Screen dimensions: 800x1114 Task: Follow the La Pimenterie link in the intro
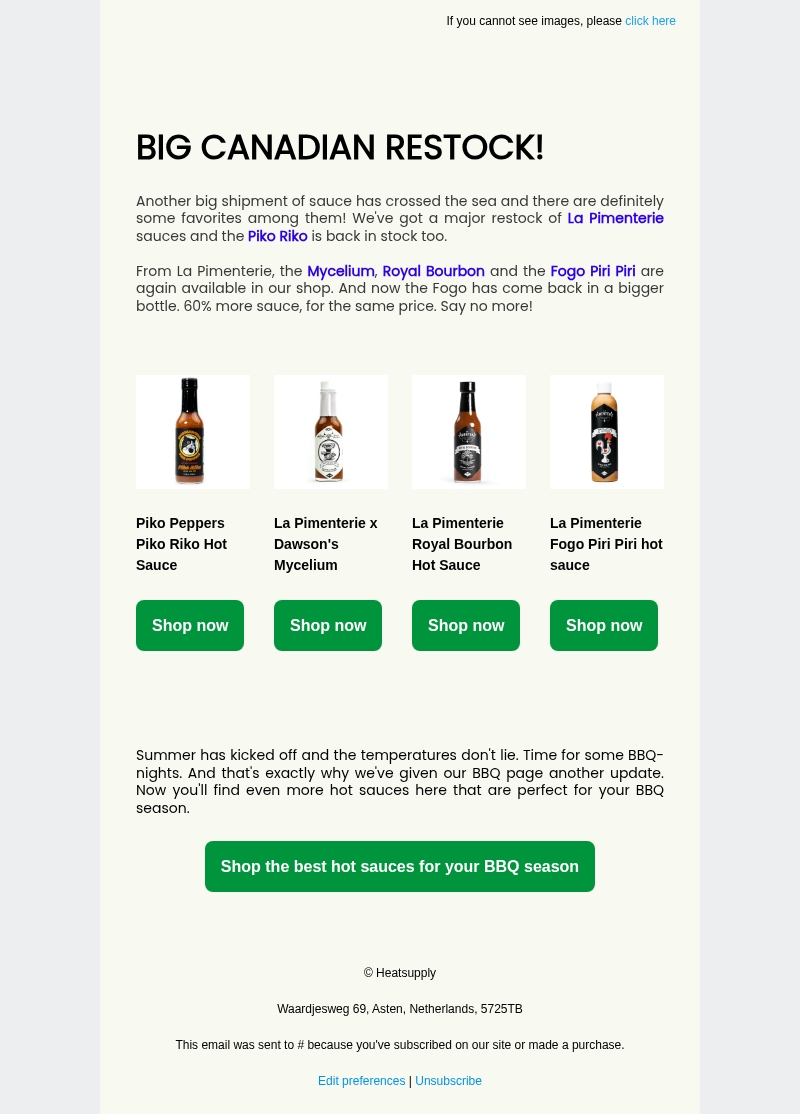[615, 218]
